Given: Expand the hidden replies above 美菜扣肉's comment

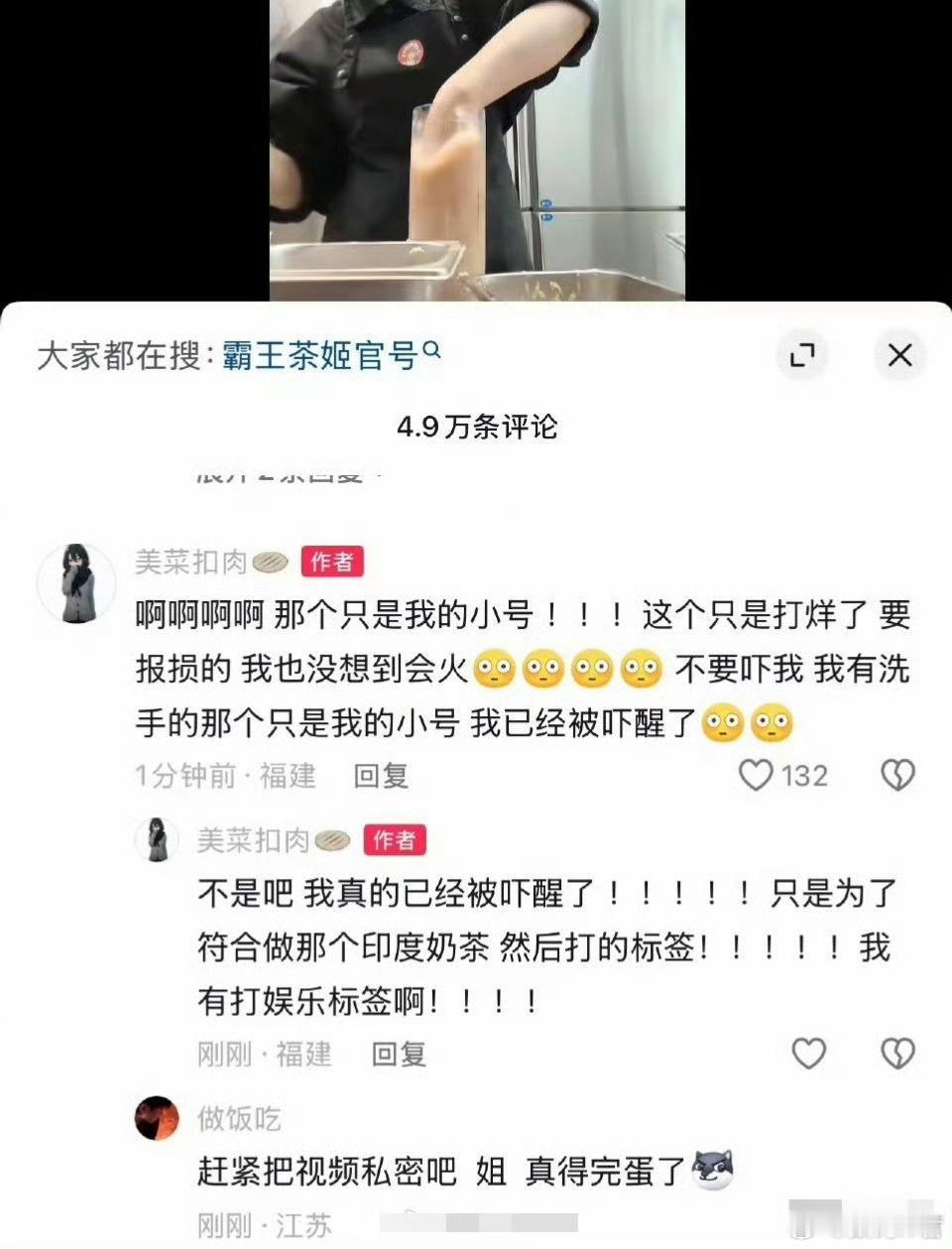Looking at the screenshot, I should (x=288, y=474).
